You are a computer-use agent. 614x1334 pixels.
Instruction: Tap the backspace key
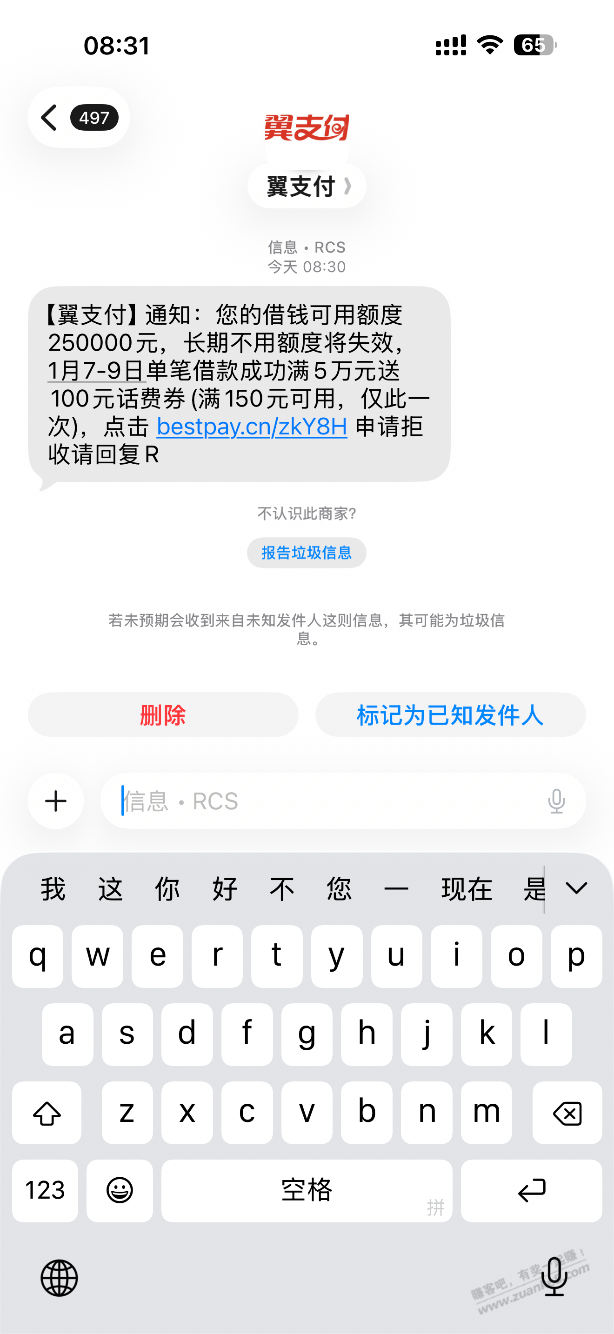568,1112
